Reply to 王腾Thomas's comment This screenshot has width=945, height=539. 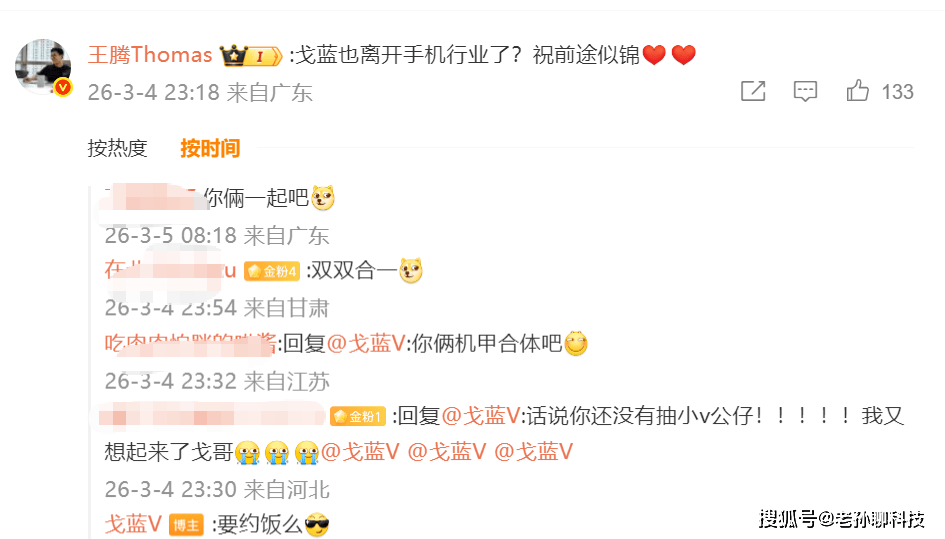(805, 92)
